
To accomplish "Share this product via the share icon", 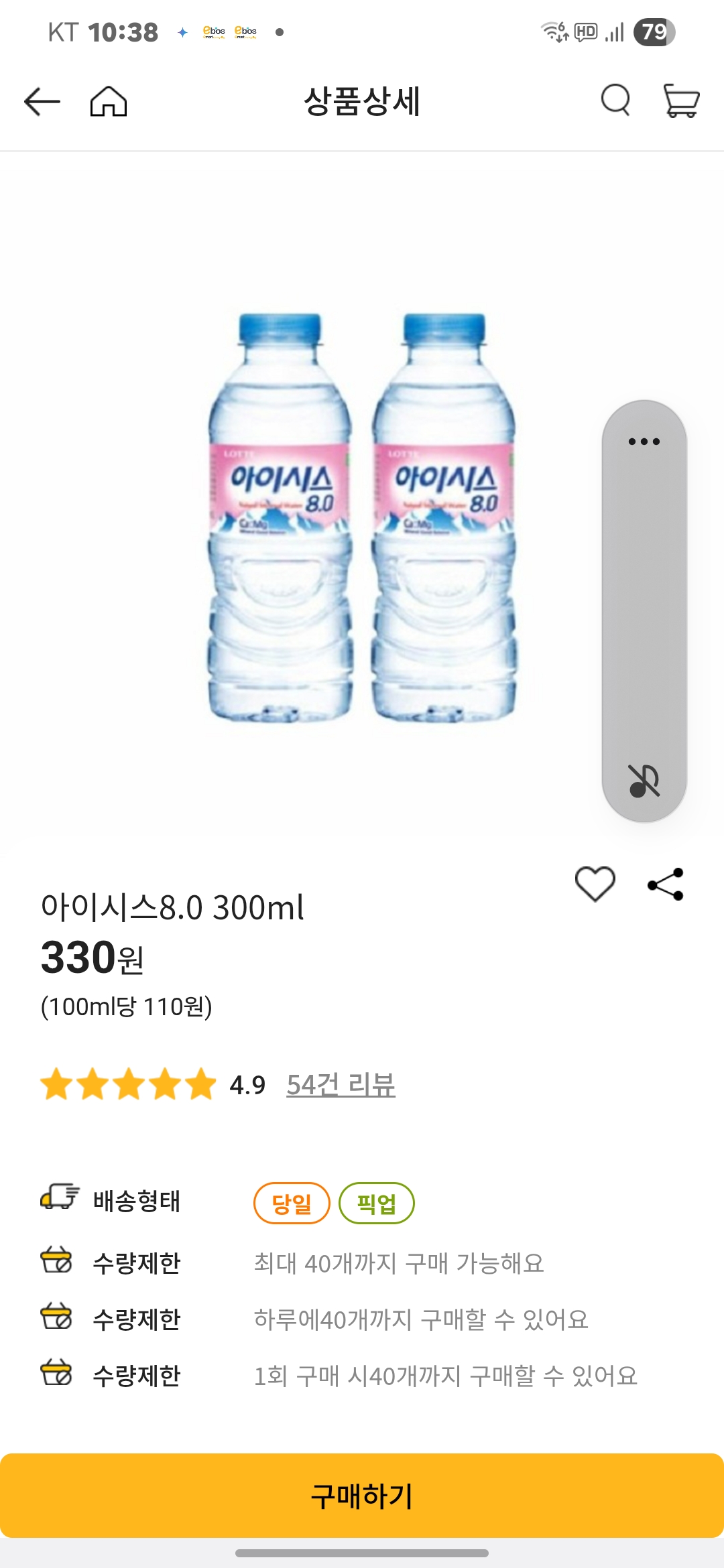I will pyautogui.click(x=664, y=883).
